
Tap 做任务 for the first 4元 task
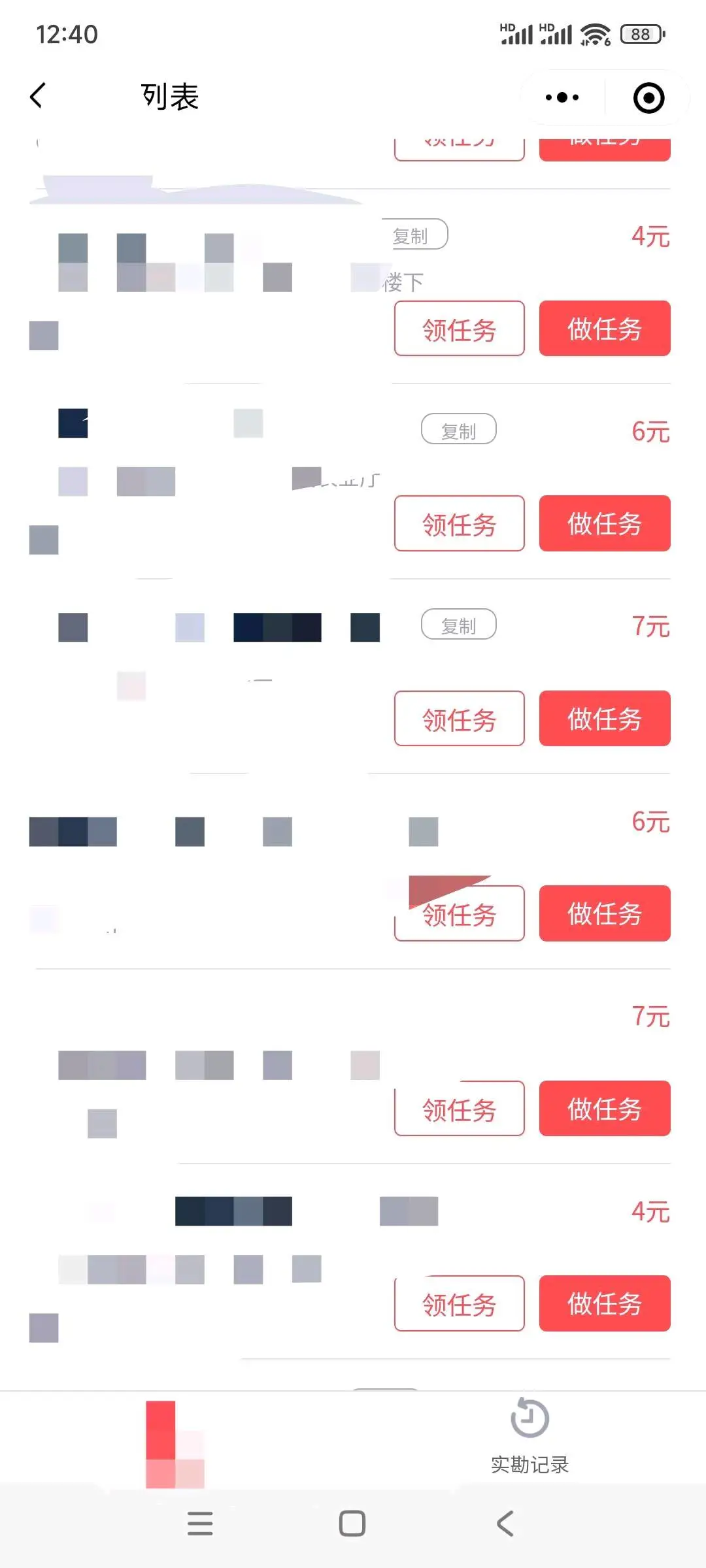[604, 329]
